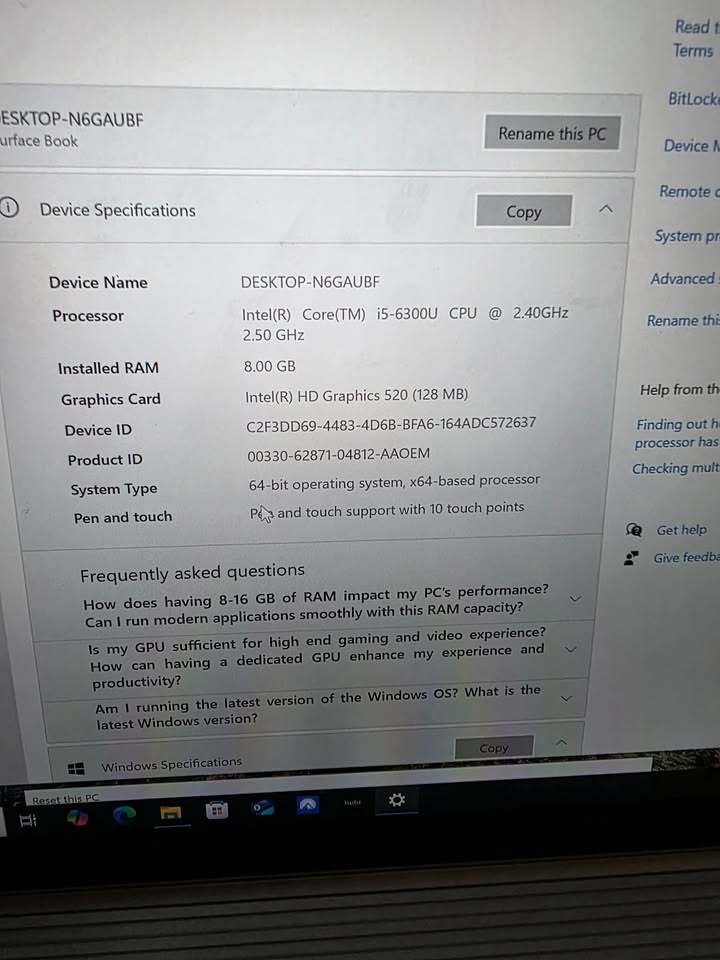Open Outlook from the taskbar
This screenshot has height=960, width=720.
point(263,807)
